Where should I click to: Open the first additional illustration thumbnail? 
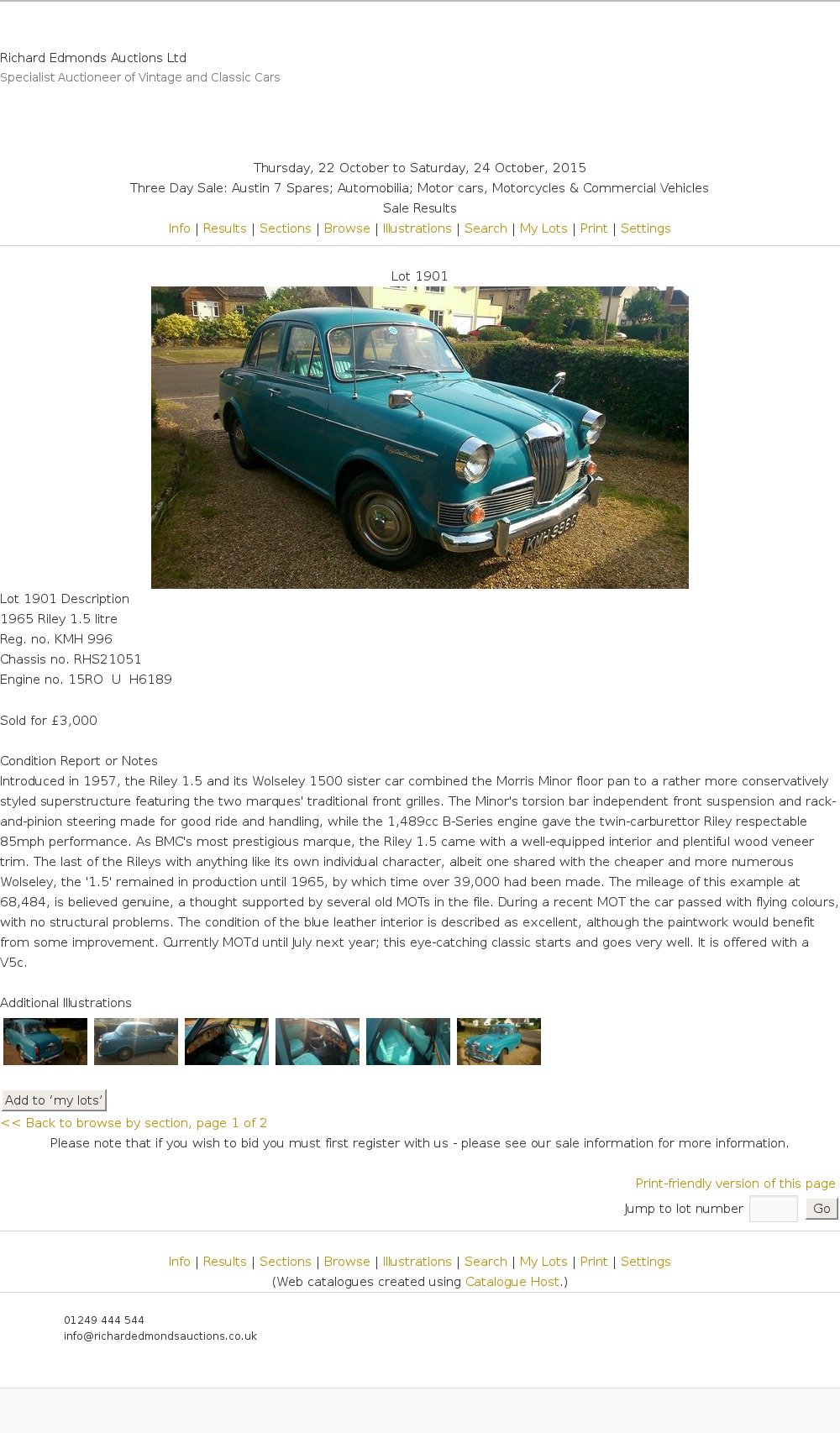pyautogui.click(x=45, y=1042)
